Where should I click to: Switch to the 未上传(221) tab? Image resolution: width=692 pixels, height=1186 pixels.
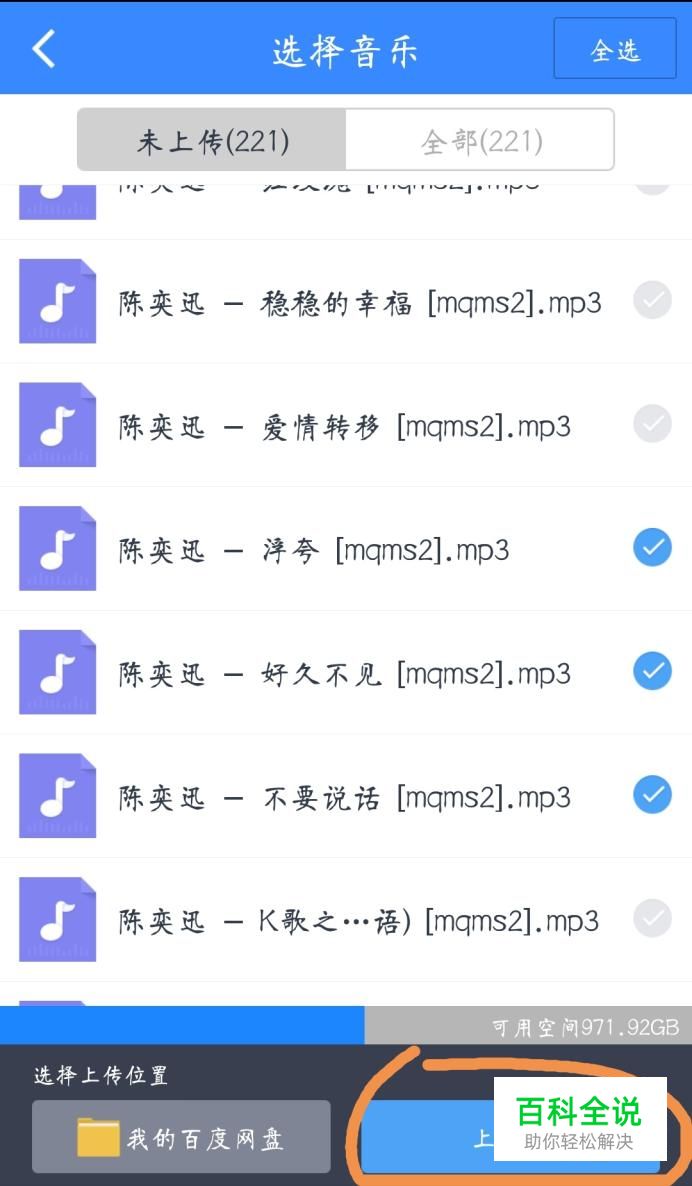(x=212, y=141)
